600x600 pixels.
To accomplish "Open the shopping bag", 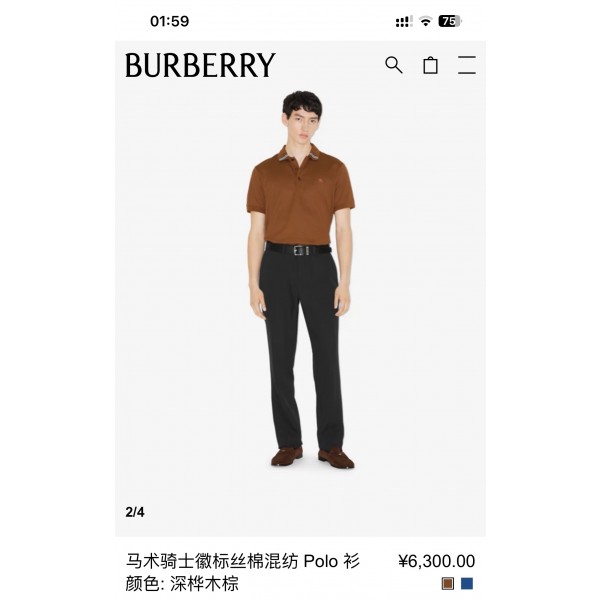I will 430,65.
